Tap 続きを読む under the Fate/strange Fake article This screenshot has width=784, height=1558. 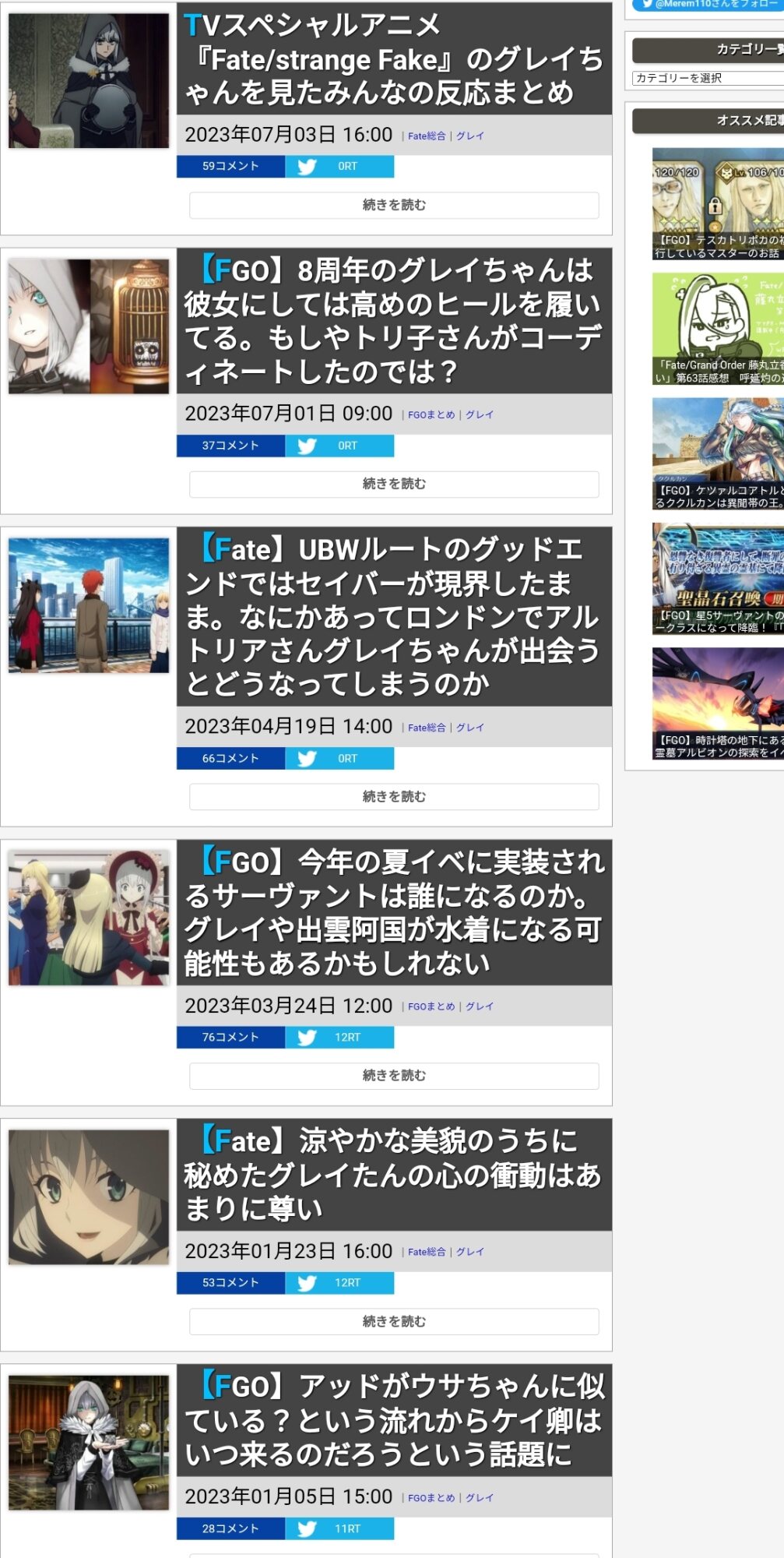394,205
